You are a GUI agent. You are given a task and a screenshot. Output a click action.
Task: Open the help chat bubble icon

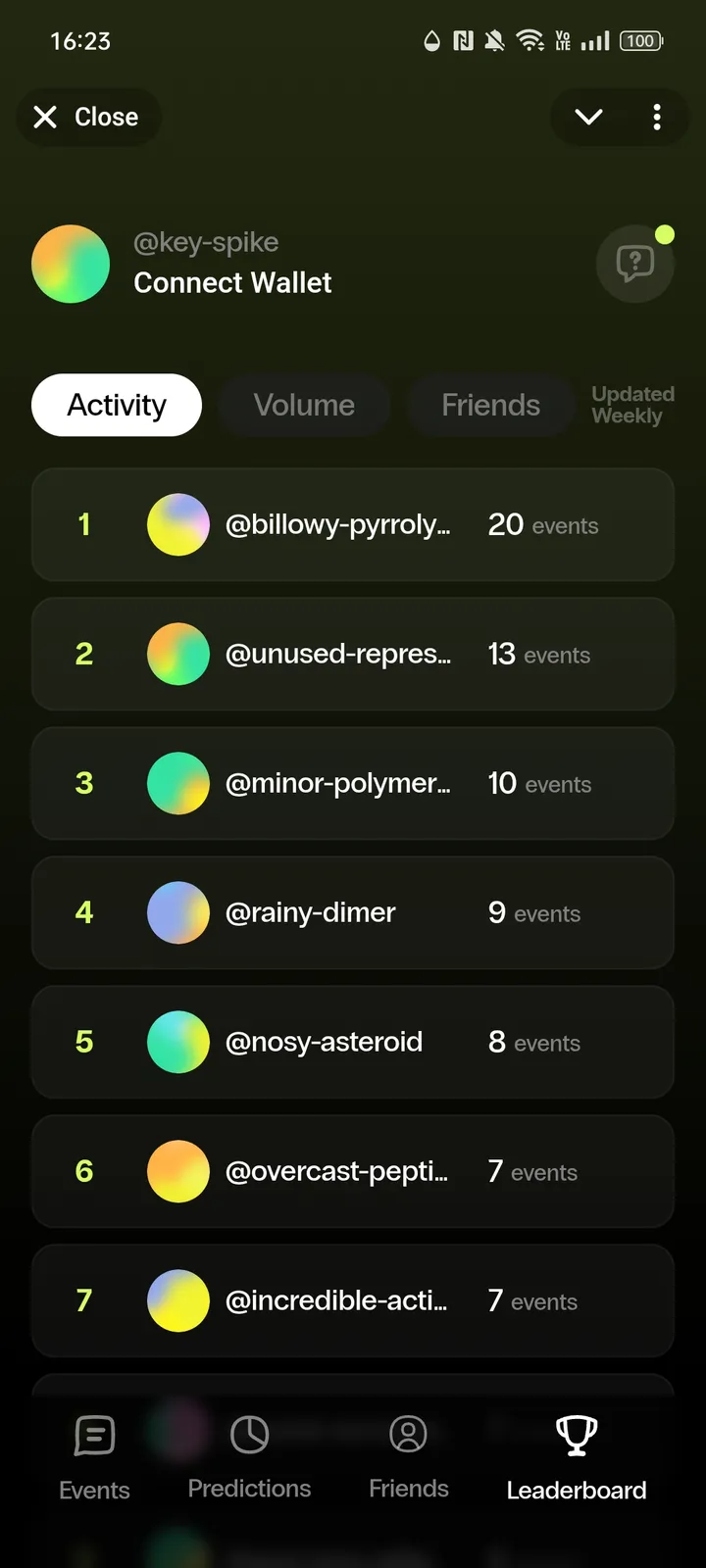pyautogui.click(x=634, y=264)
